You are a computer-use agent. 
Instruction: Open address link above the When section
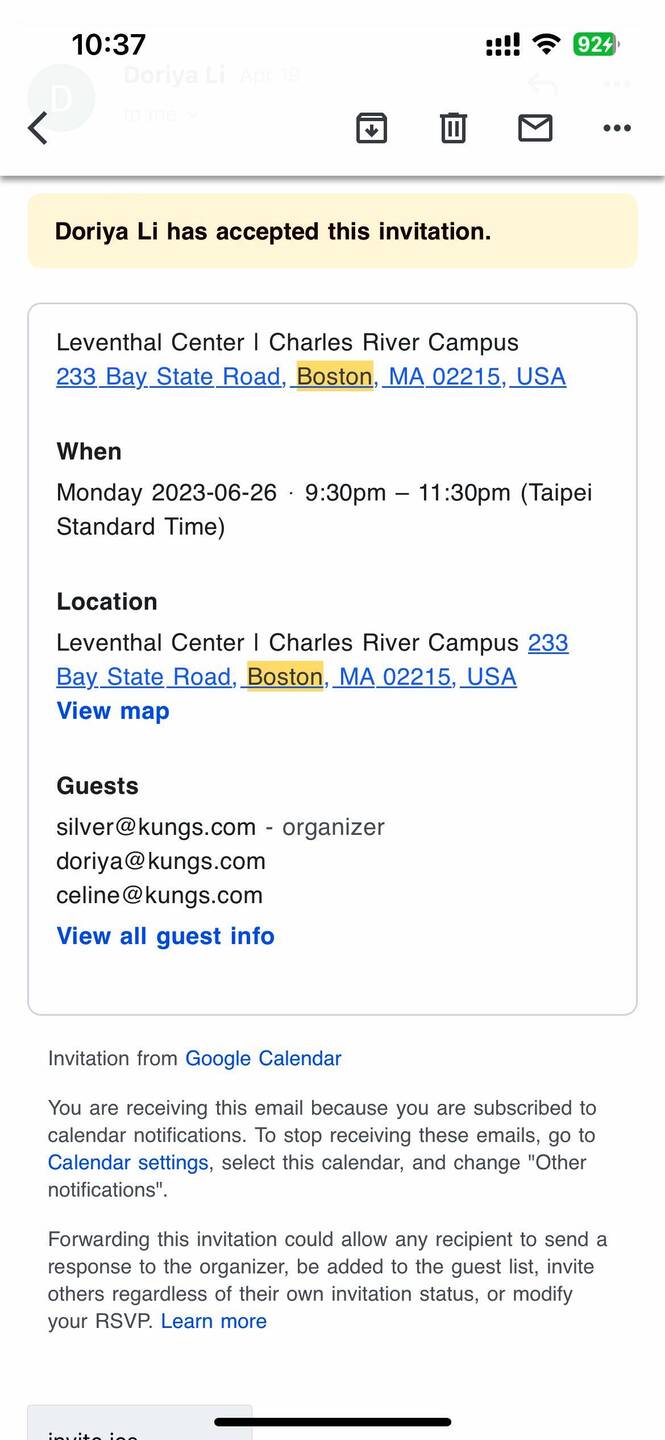click(x=311, y=377)
